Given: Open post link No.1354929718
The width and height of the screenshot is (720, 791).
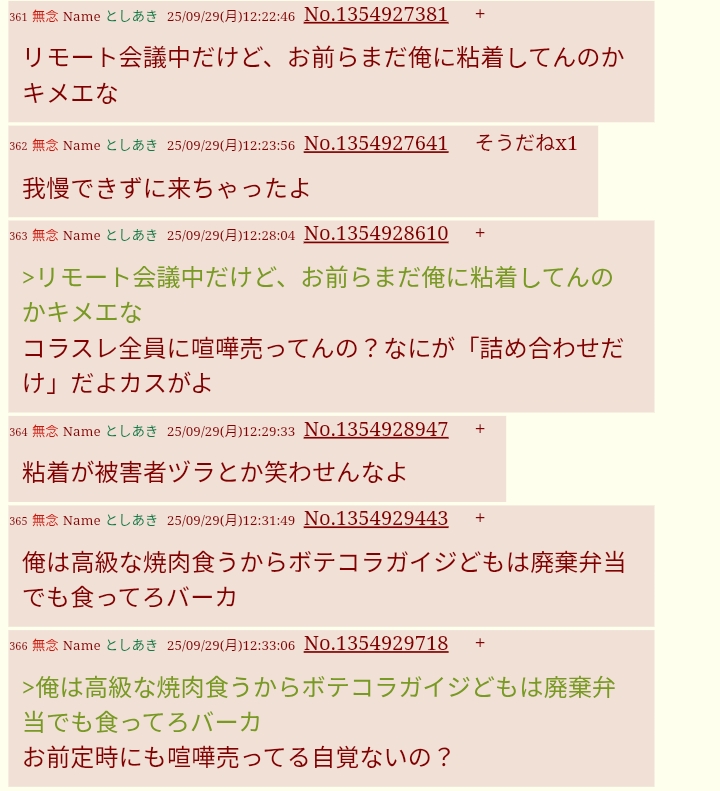Looking at the screenshot, I should coord(376,644).
